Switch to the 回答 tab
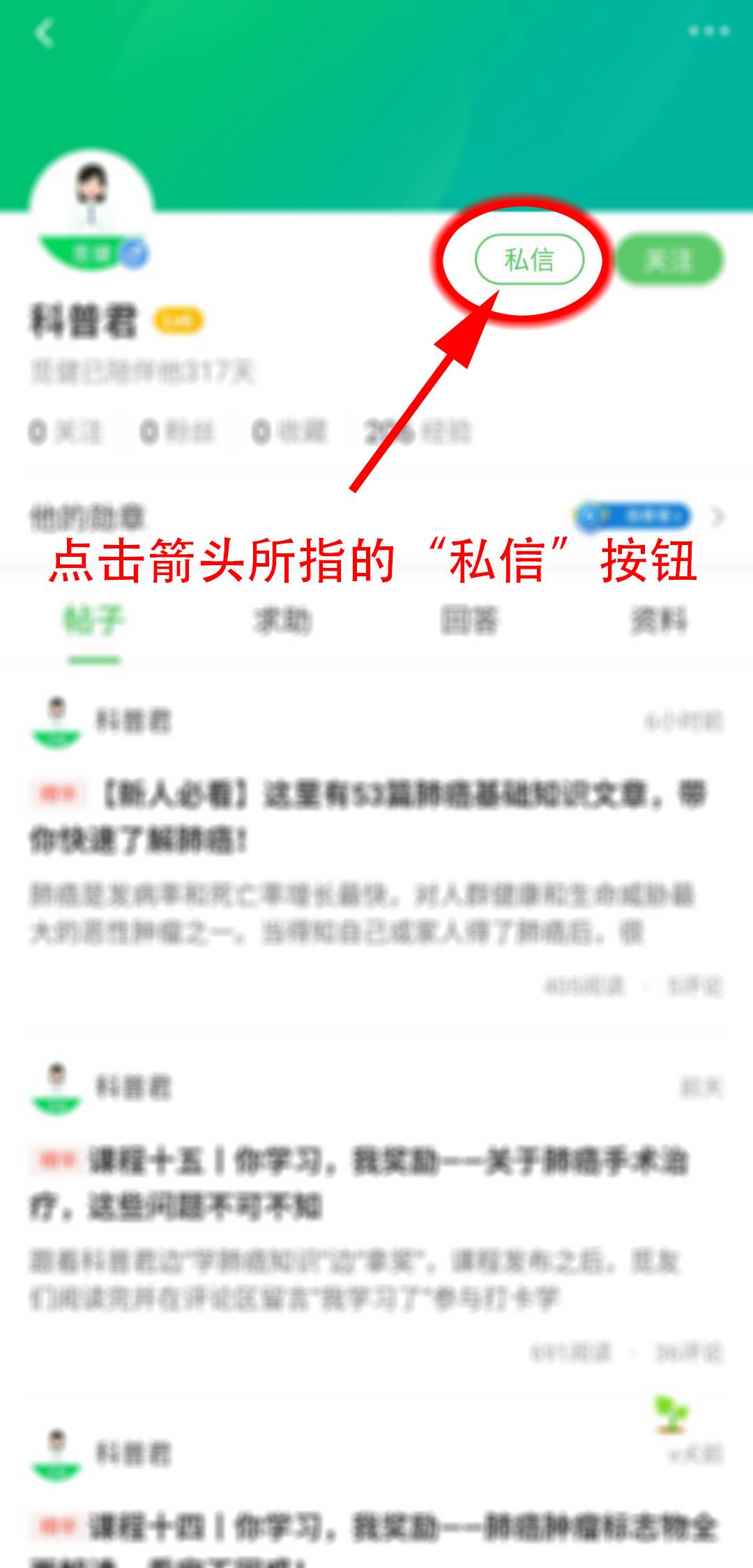753x1568 pixels. 471,621
